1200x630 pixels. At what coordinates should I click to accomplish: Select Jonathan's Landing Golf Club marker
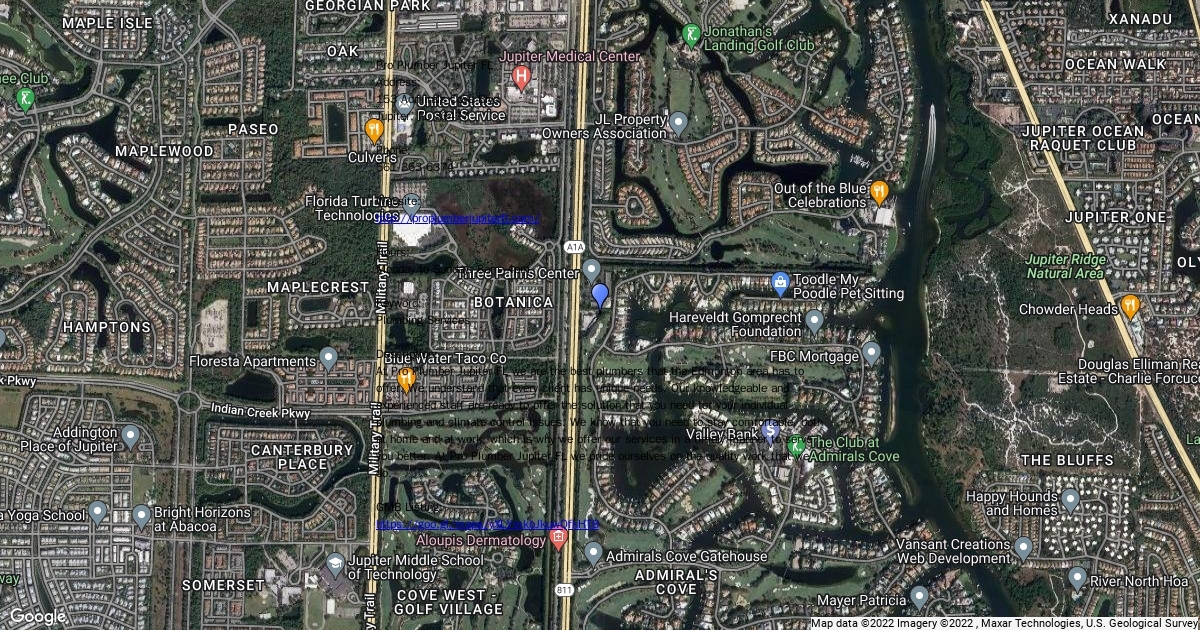[690, 36]
